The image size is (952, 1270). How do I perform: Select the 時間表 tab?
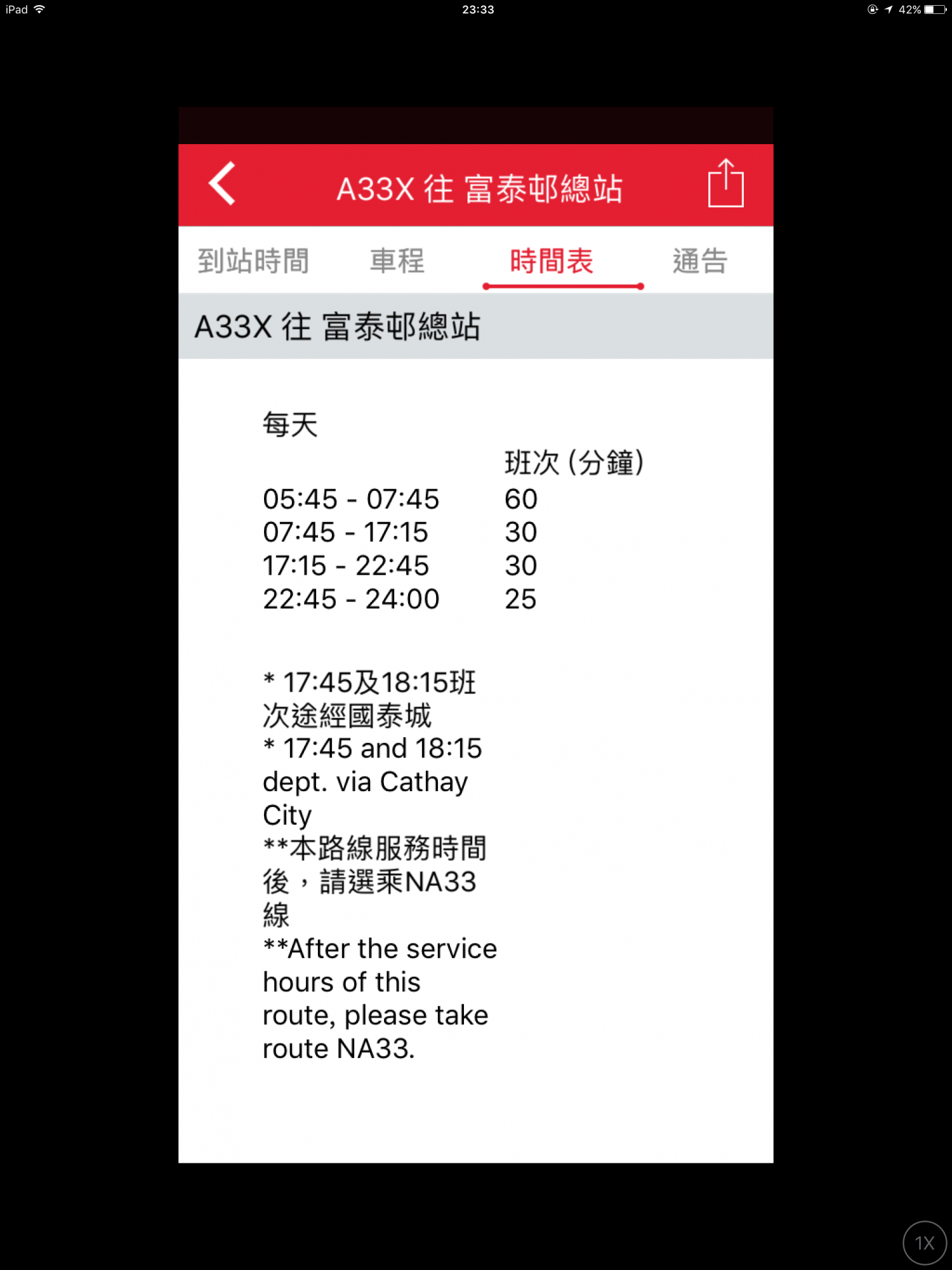[x=552, y=261]
